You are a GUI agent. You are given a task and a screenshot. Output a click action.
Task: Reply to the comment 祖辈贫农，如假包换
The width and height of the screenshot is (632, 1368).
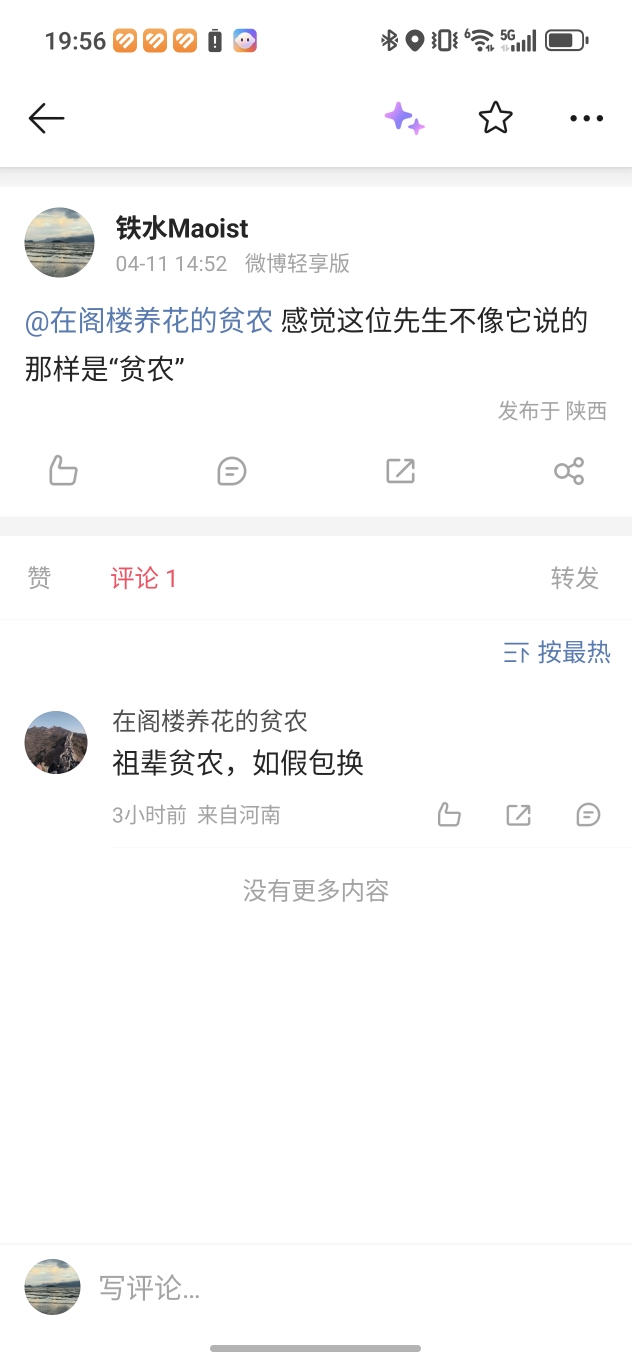pos(588,815)
